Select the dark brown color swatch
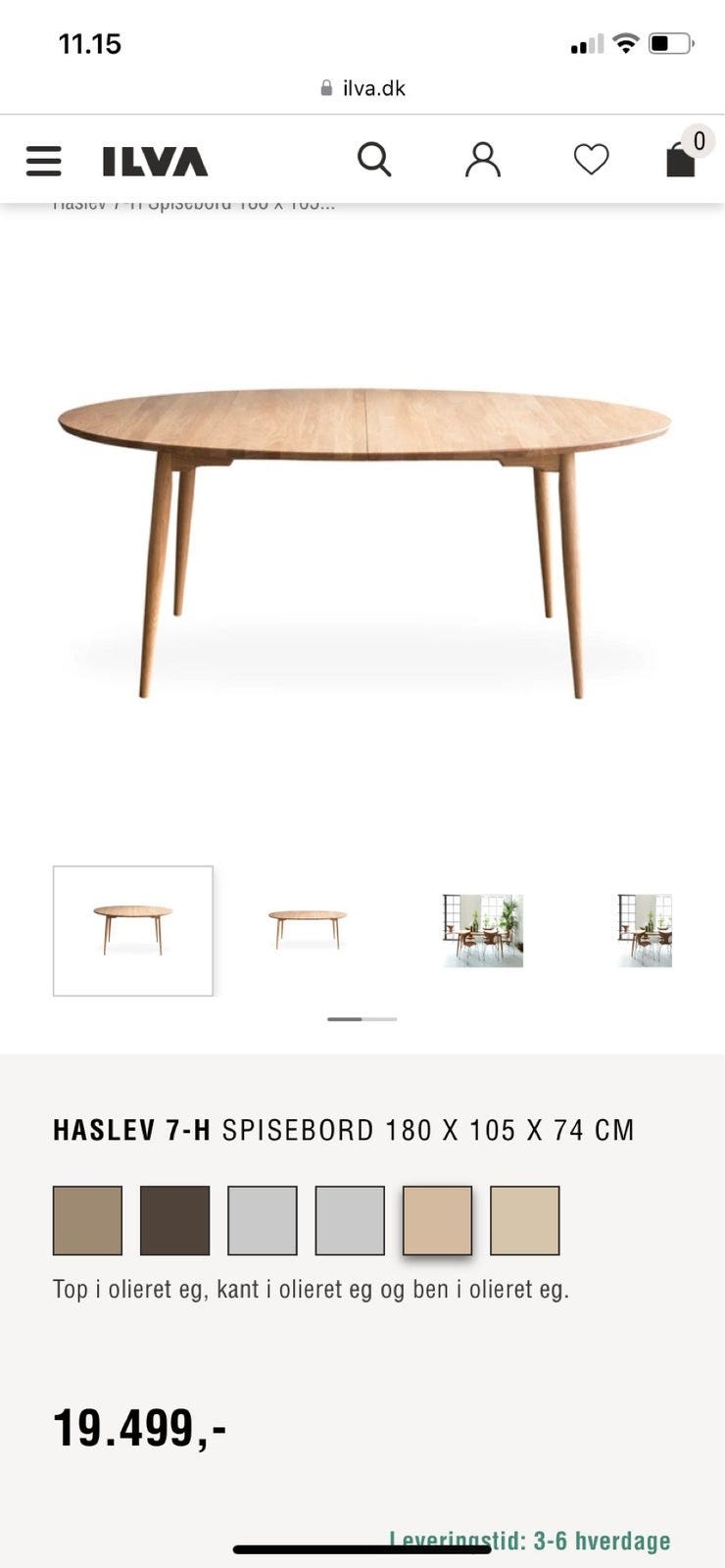Image resolution: width=725 pixels, height=1568 pixels. click(174, 1218)
